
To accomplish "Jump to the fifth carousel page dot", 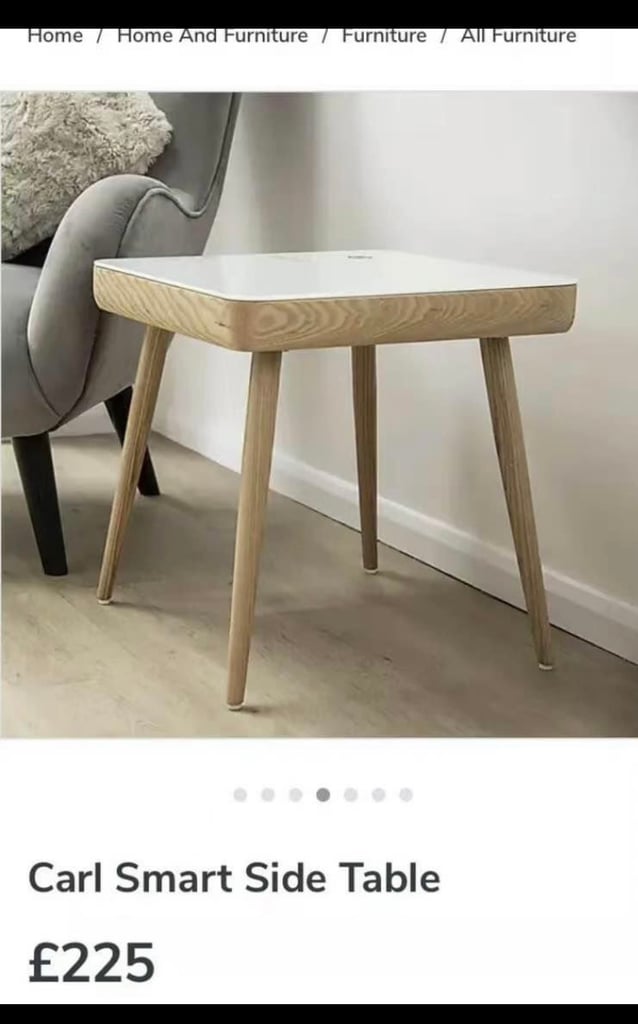I will point(351,795).
